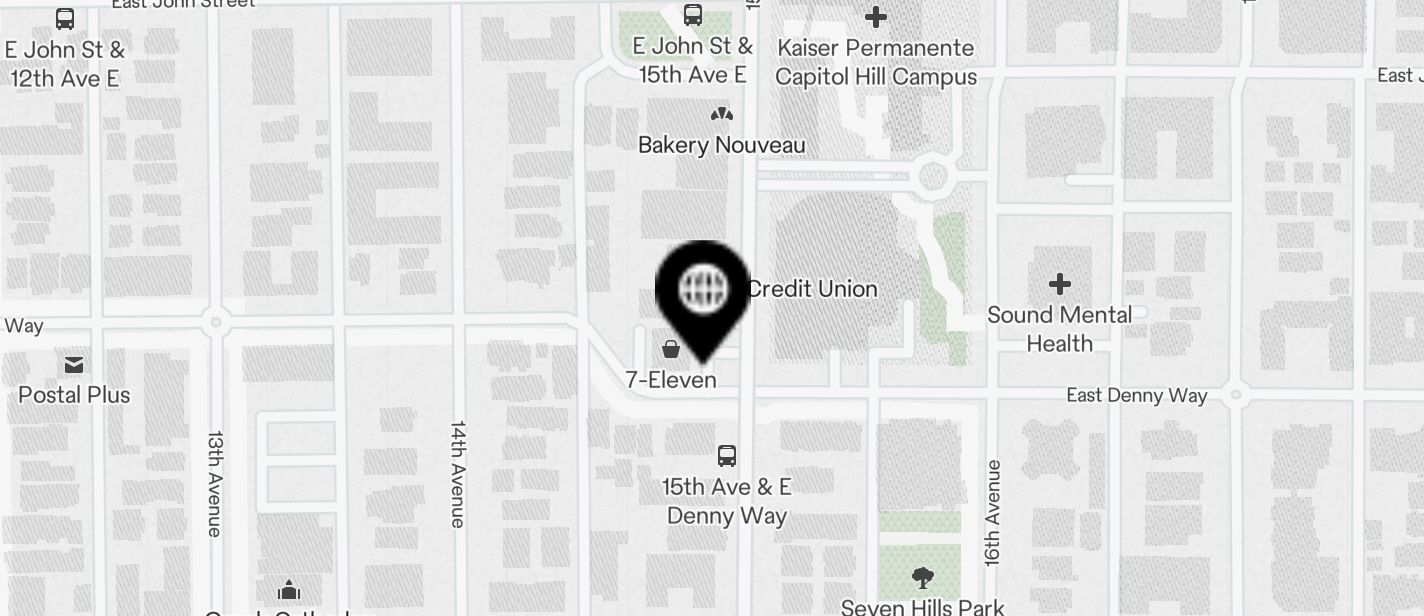Open the Postal Plus mail marker
The image size is (1424, 616).
[x=74, y=364]
